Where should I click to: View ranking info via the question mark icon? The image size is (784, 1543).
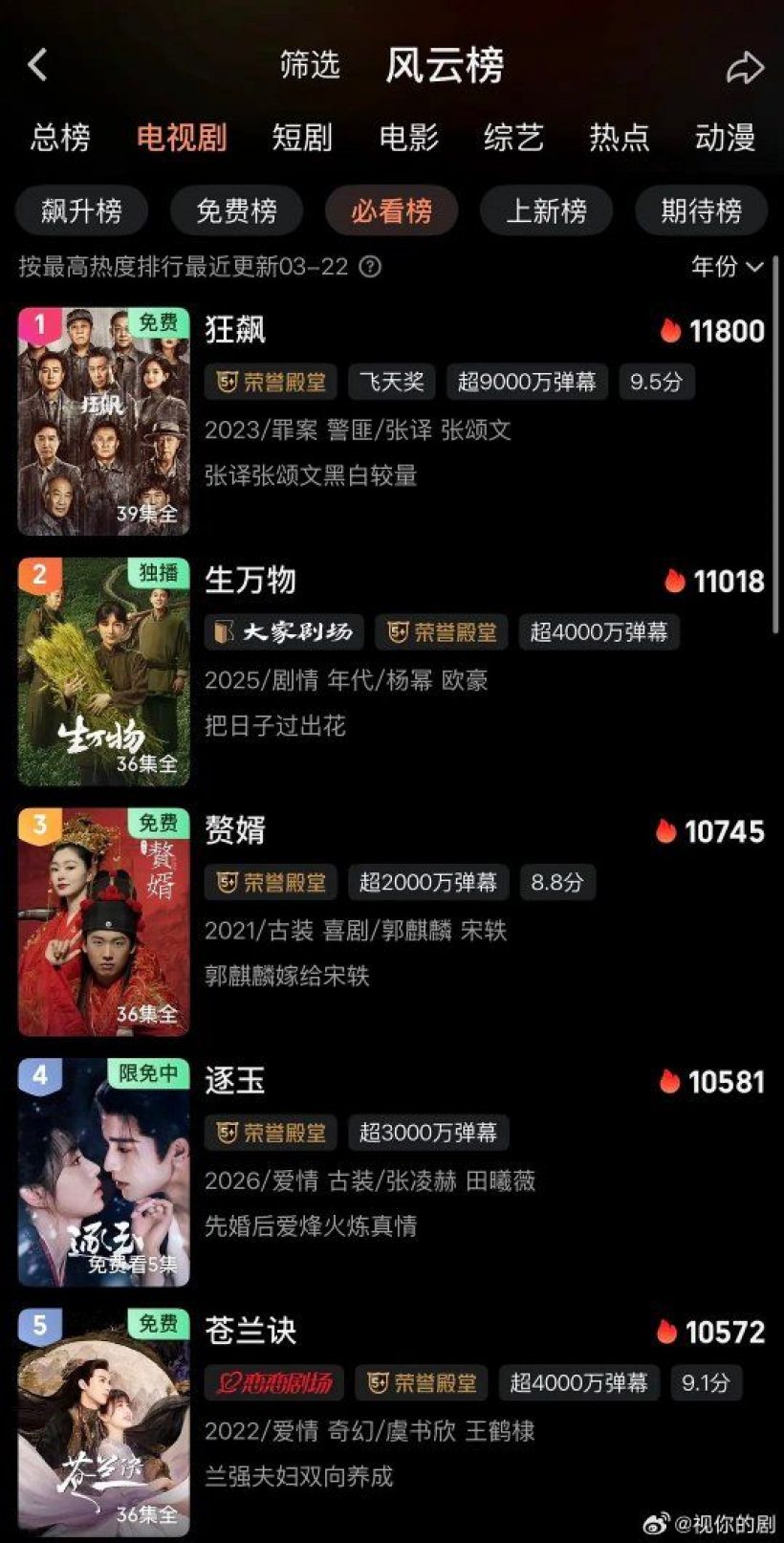coord(370,267)
